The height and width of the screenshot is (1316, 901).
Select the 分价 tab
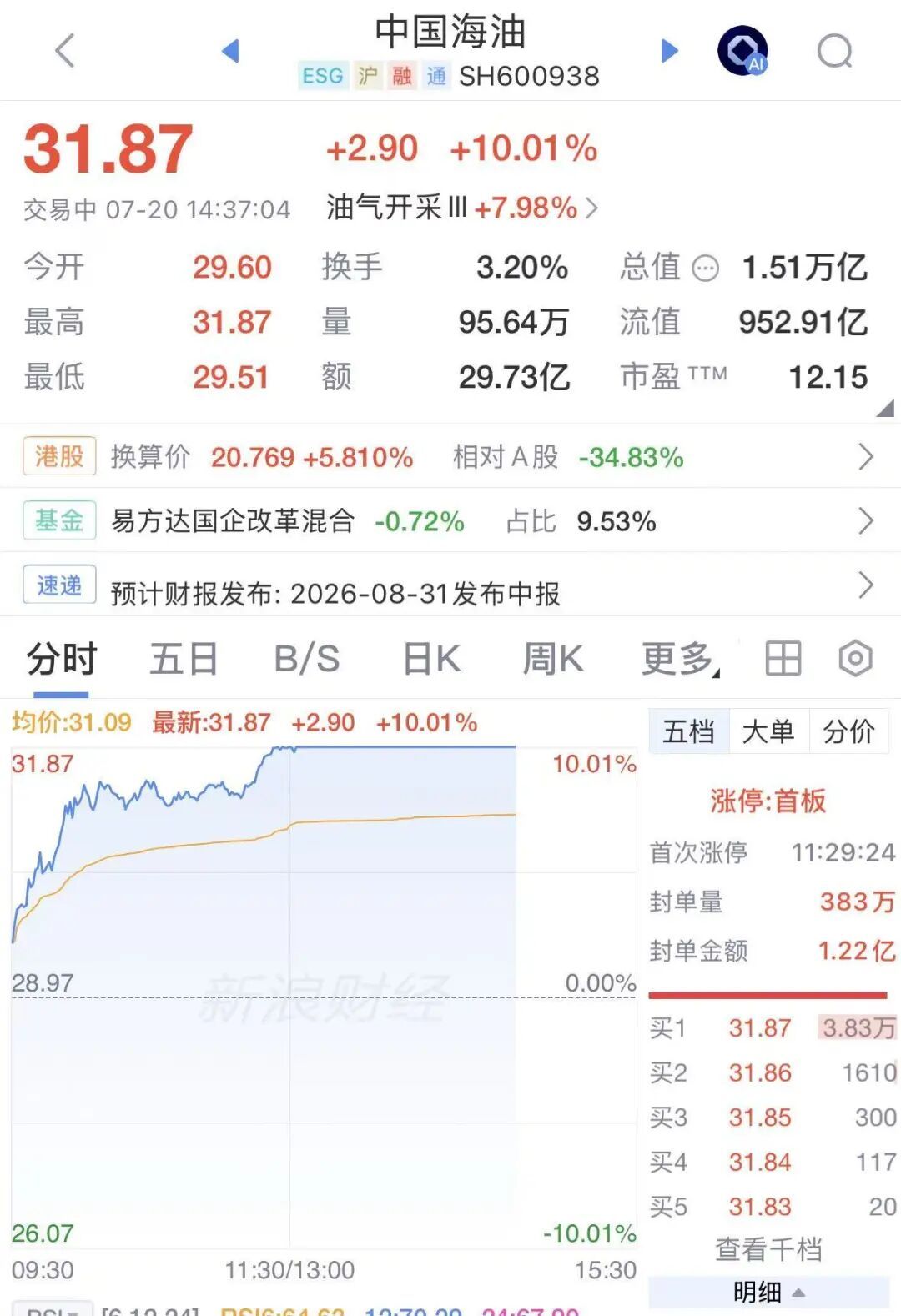pos(848,732)
